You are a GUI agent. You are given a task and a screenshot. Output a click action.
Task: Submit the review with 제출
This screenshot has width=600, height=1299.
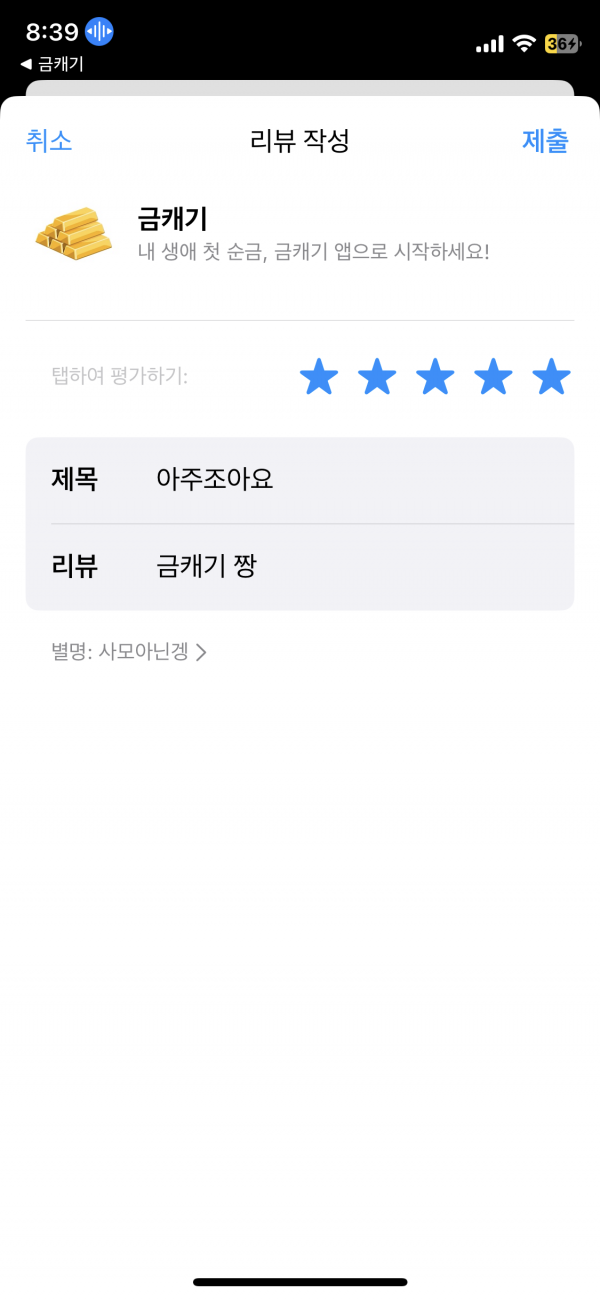[545, 141]
